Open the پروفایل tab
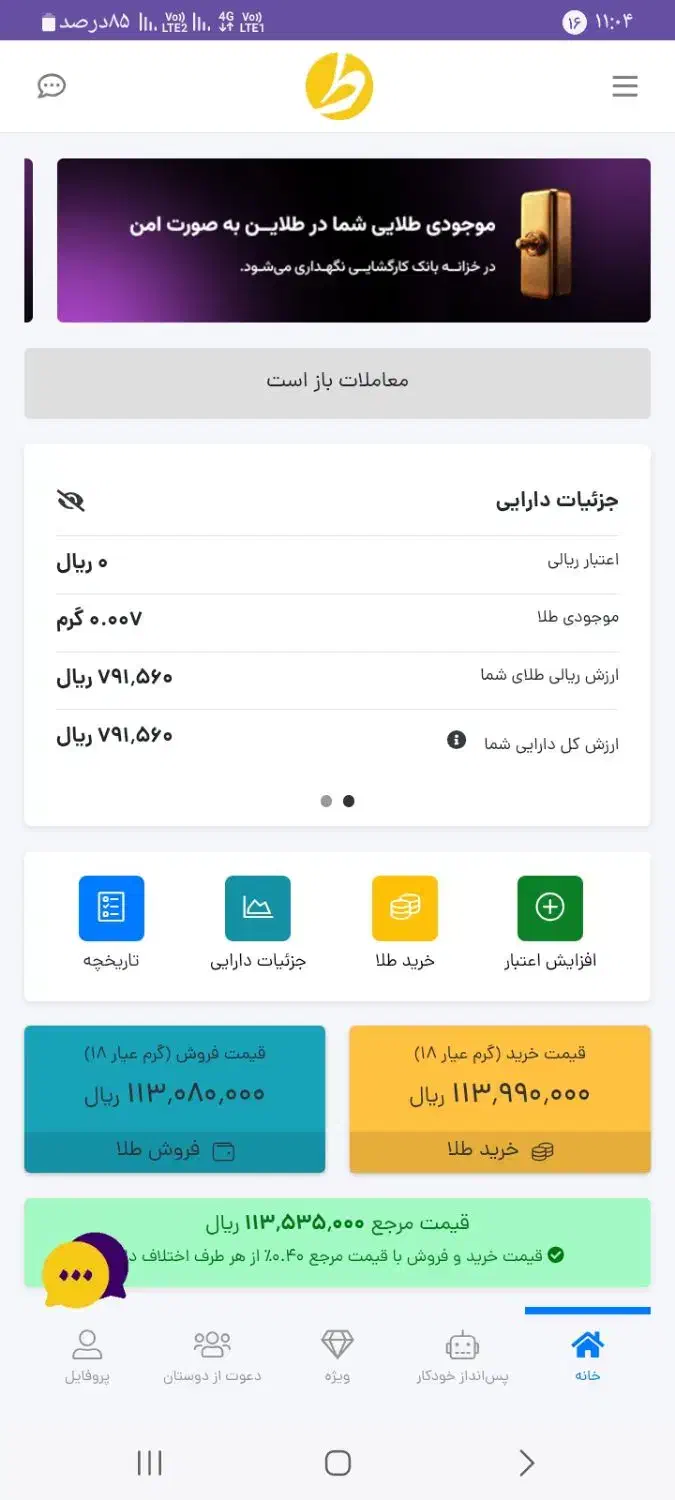 click(87, 1356)
